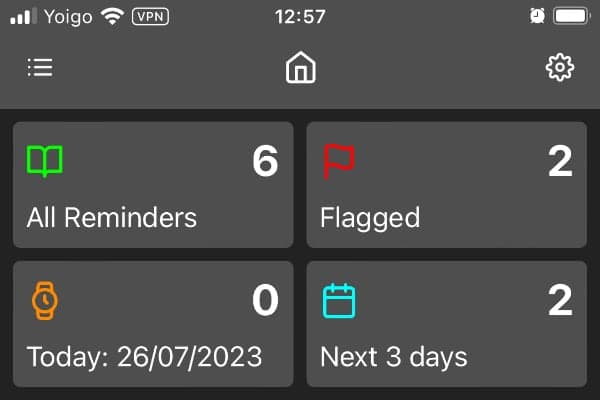This screenshot has width=600, height=400.
Task: Show the Next 3 days card
Action: [446, 323]
